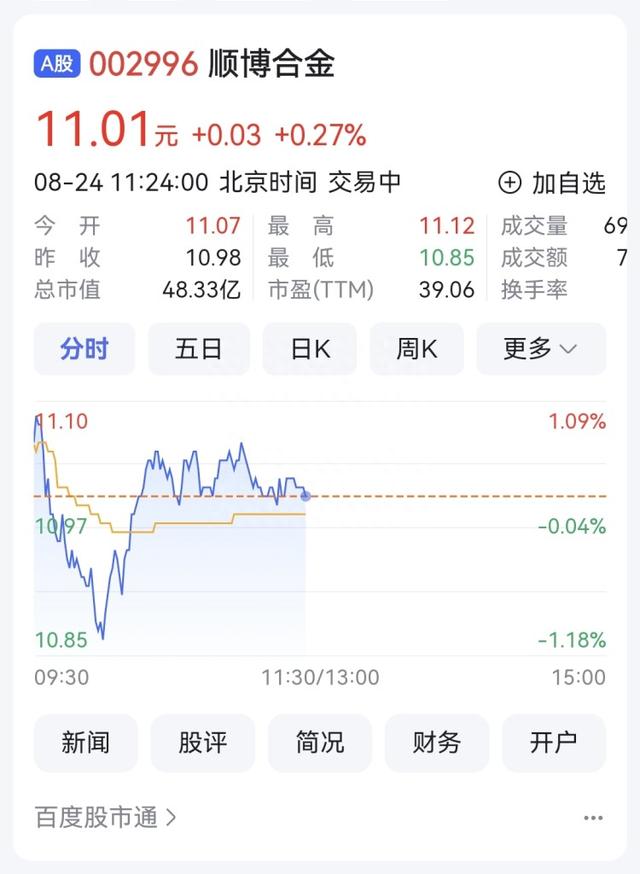Viewport: 640px width, 874px height.
Task: Expand the 更多 chart options dropdown
Action: [541, 349]
